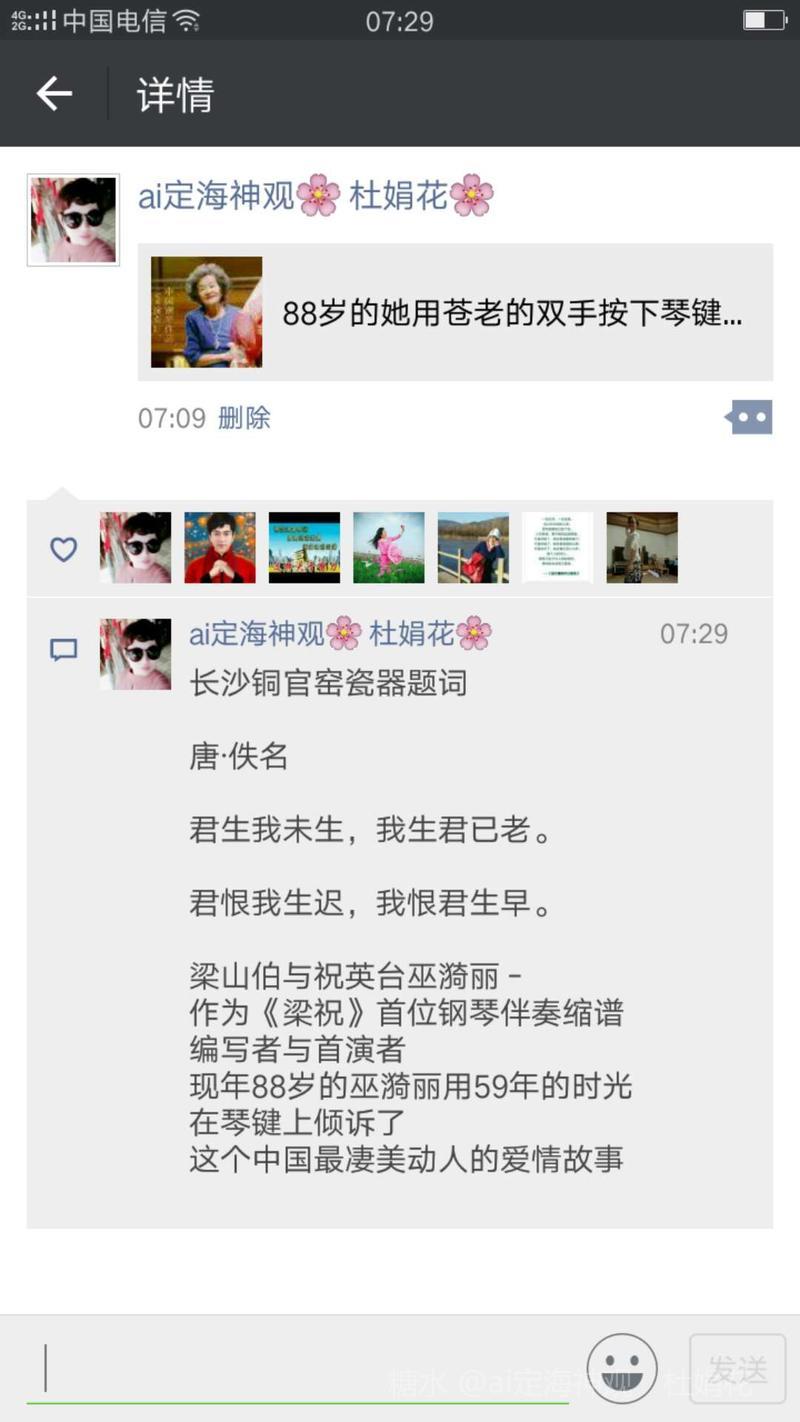This screenshot has height=1422, width=800.
Task: Open poster name ai定海神观 杜娟花 at top
Action: point(315,196)
